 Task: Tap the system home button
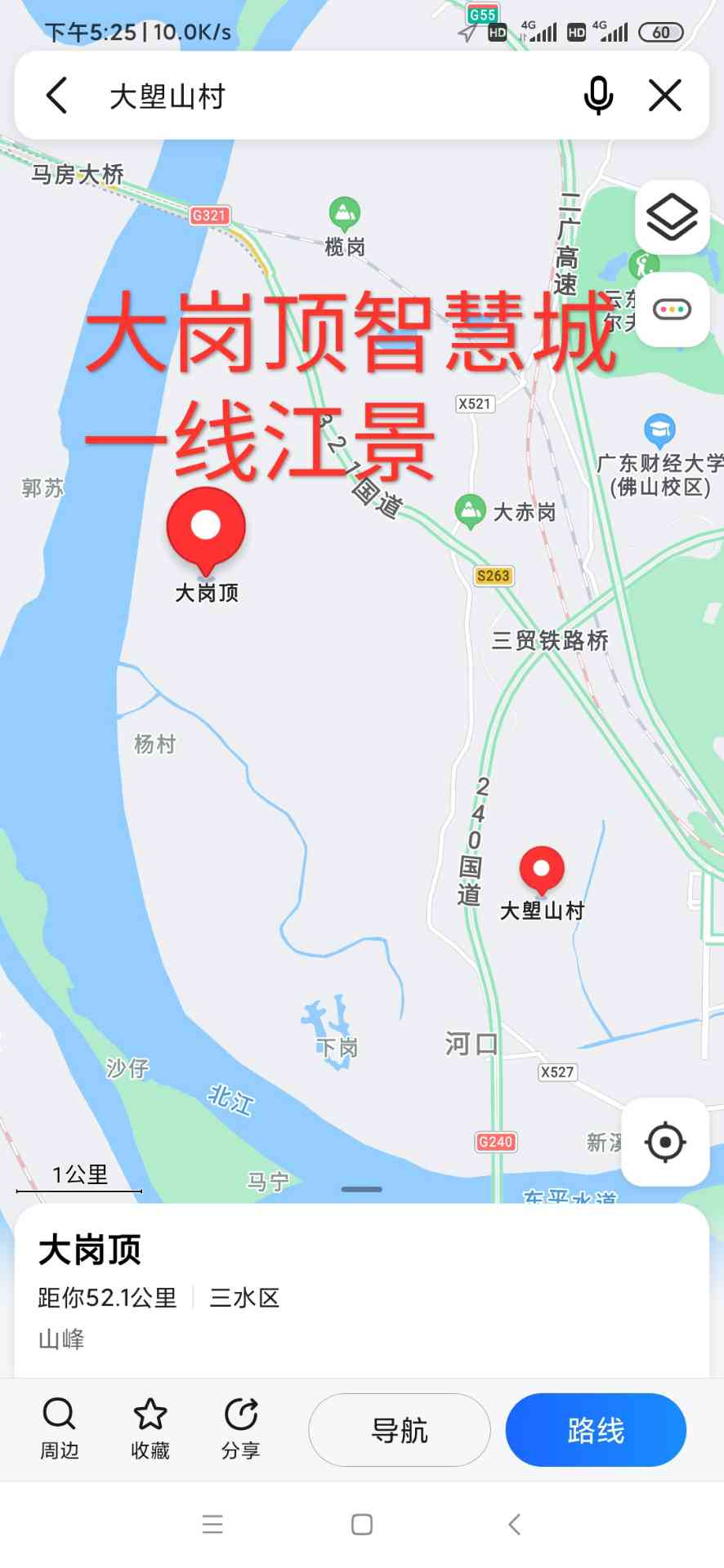(x=362, y=1524)
